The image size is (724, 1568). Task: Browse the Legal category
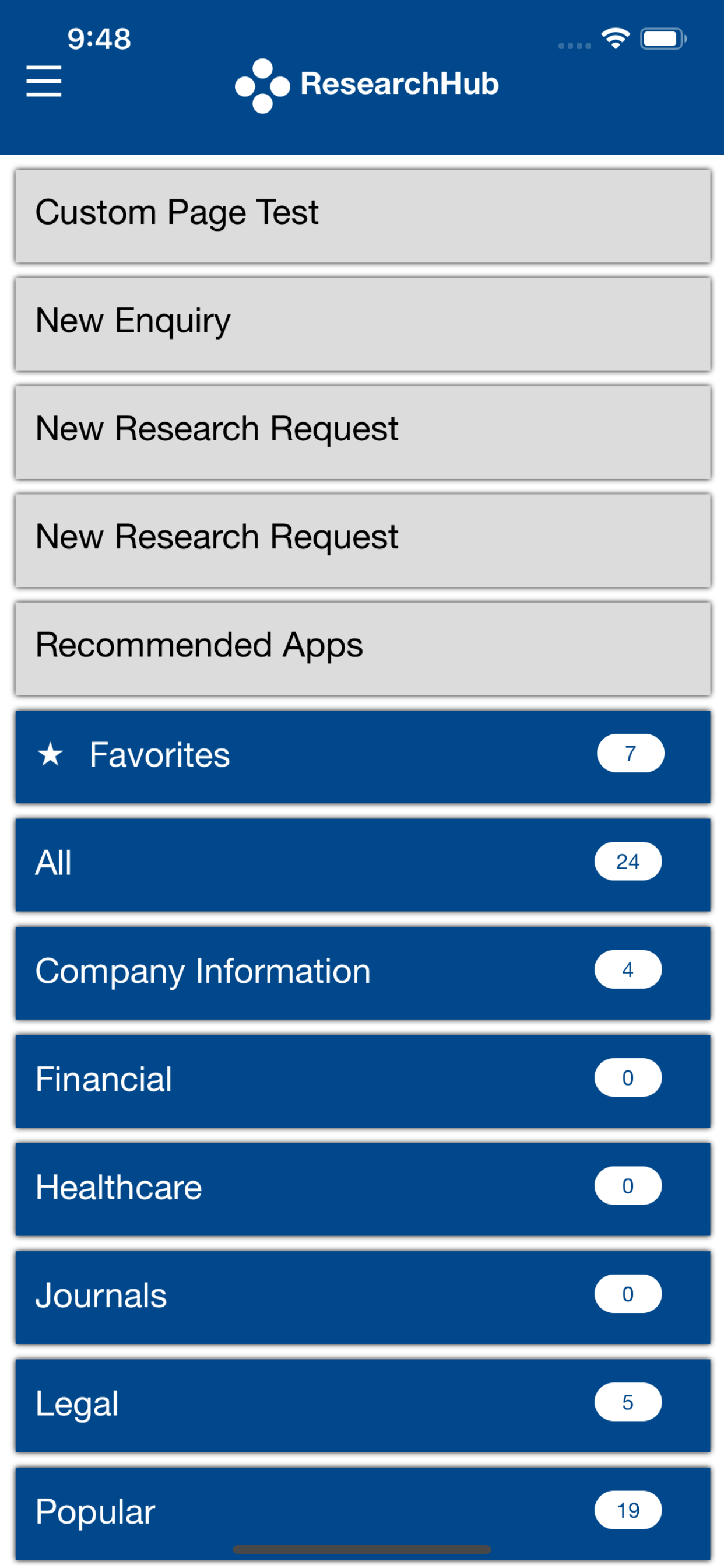coord(363,1405)
